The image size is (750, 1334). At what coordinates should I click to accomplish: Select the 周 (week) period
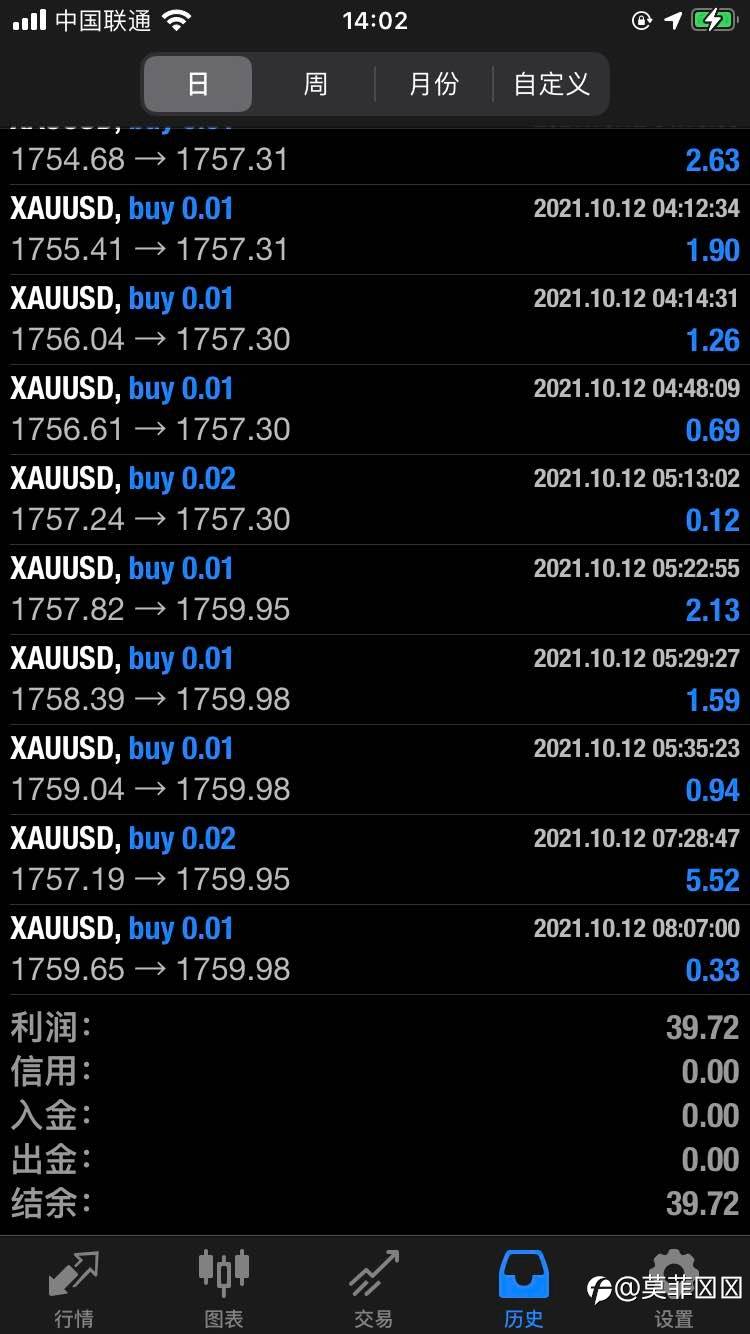315,84
